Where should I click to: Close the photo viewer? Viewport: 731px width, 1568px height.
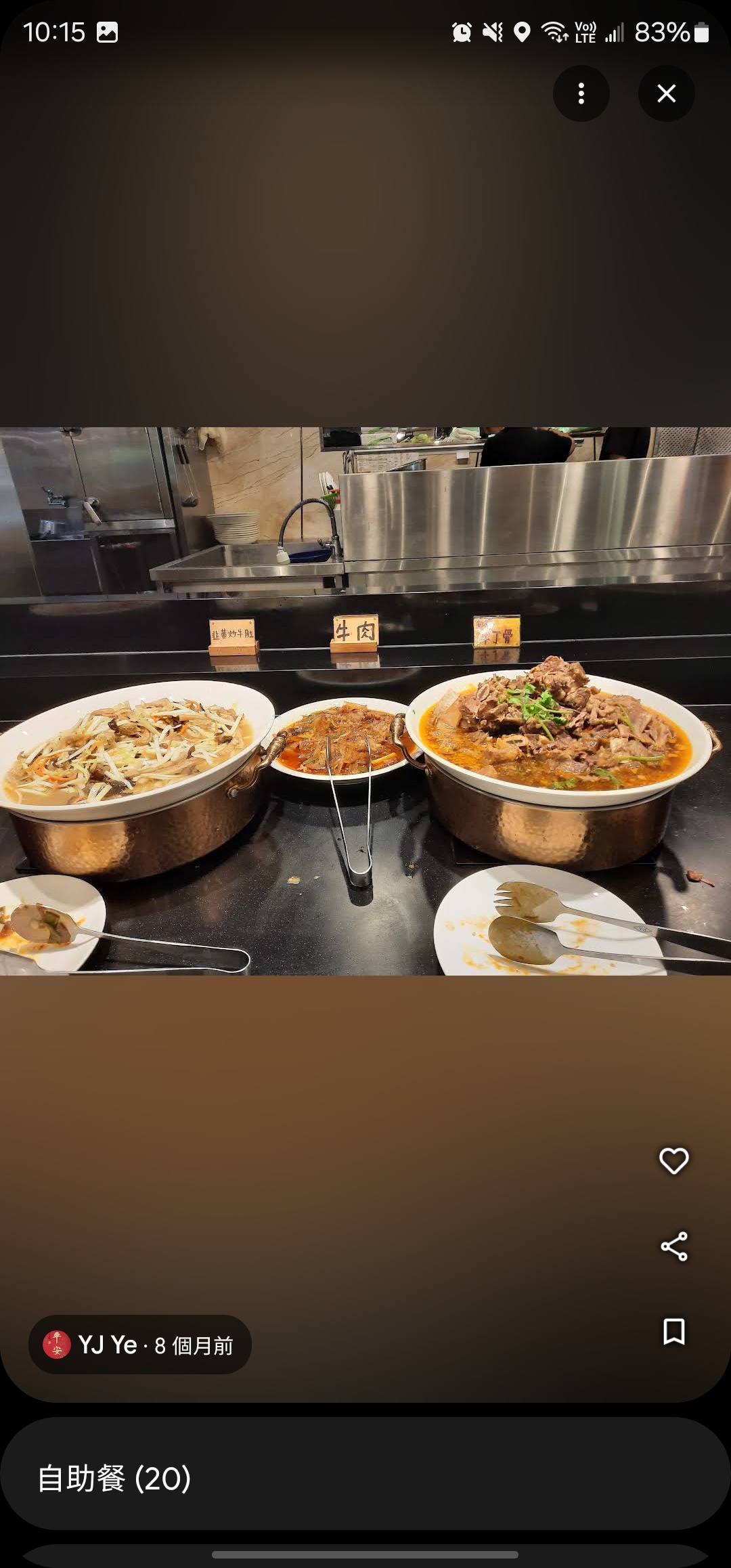click(666, 93)
